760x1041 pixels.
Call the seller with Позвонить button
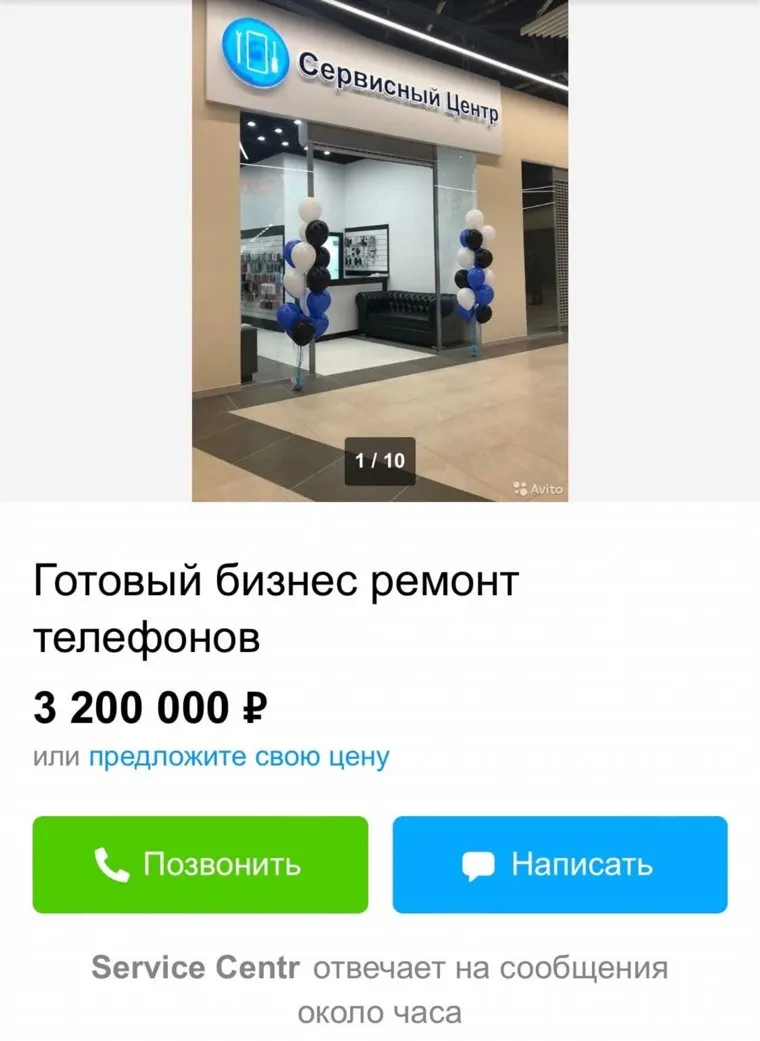pyautogui.click(x=200, y=864)
